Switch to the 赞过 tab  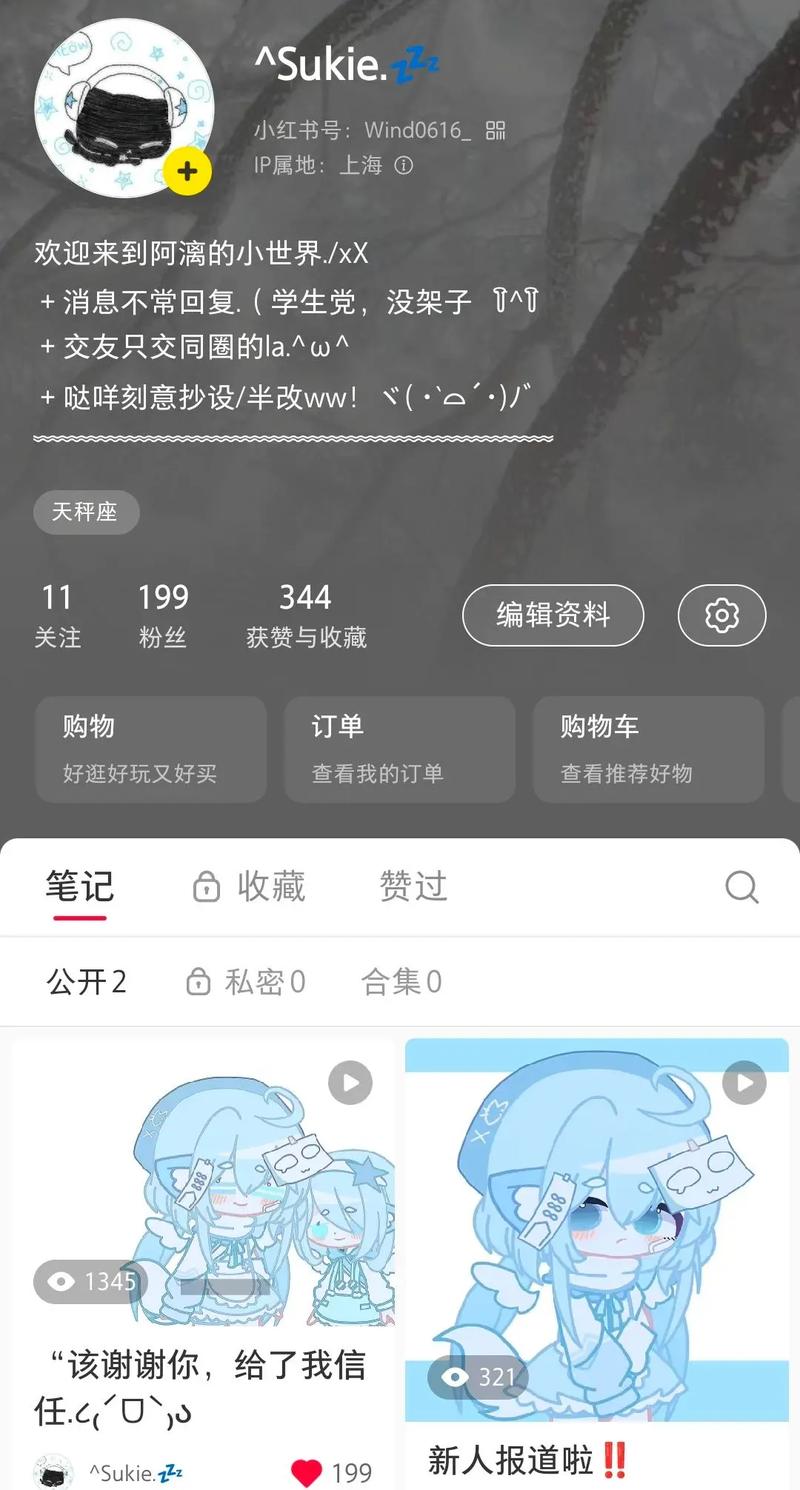[x=412, y=886]
